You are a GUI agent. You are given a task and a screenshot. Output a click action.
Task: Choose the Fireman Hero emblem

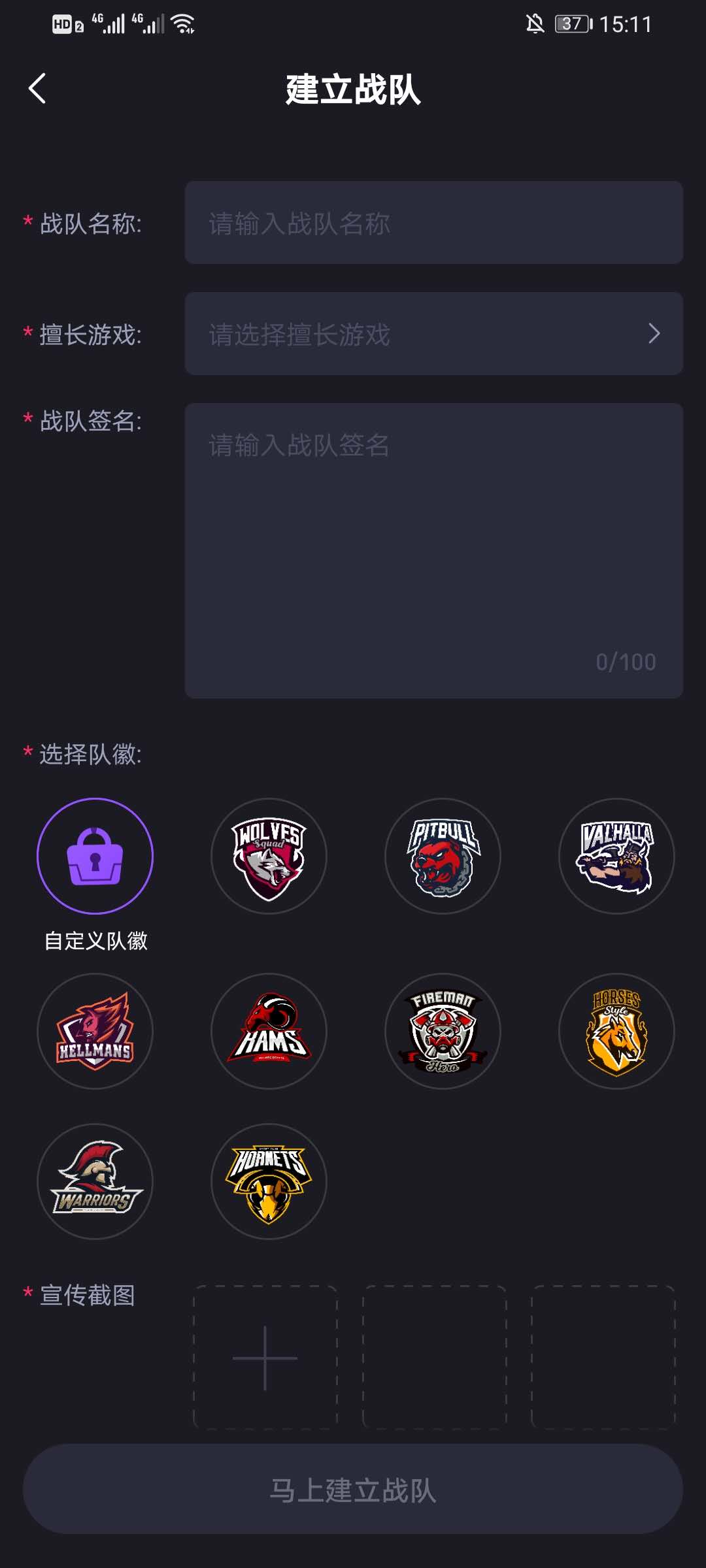click(443, 1031)
